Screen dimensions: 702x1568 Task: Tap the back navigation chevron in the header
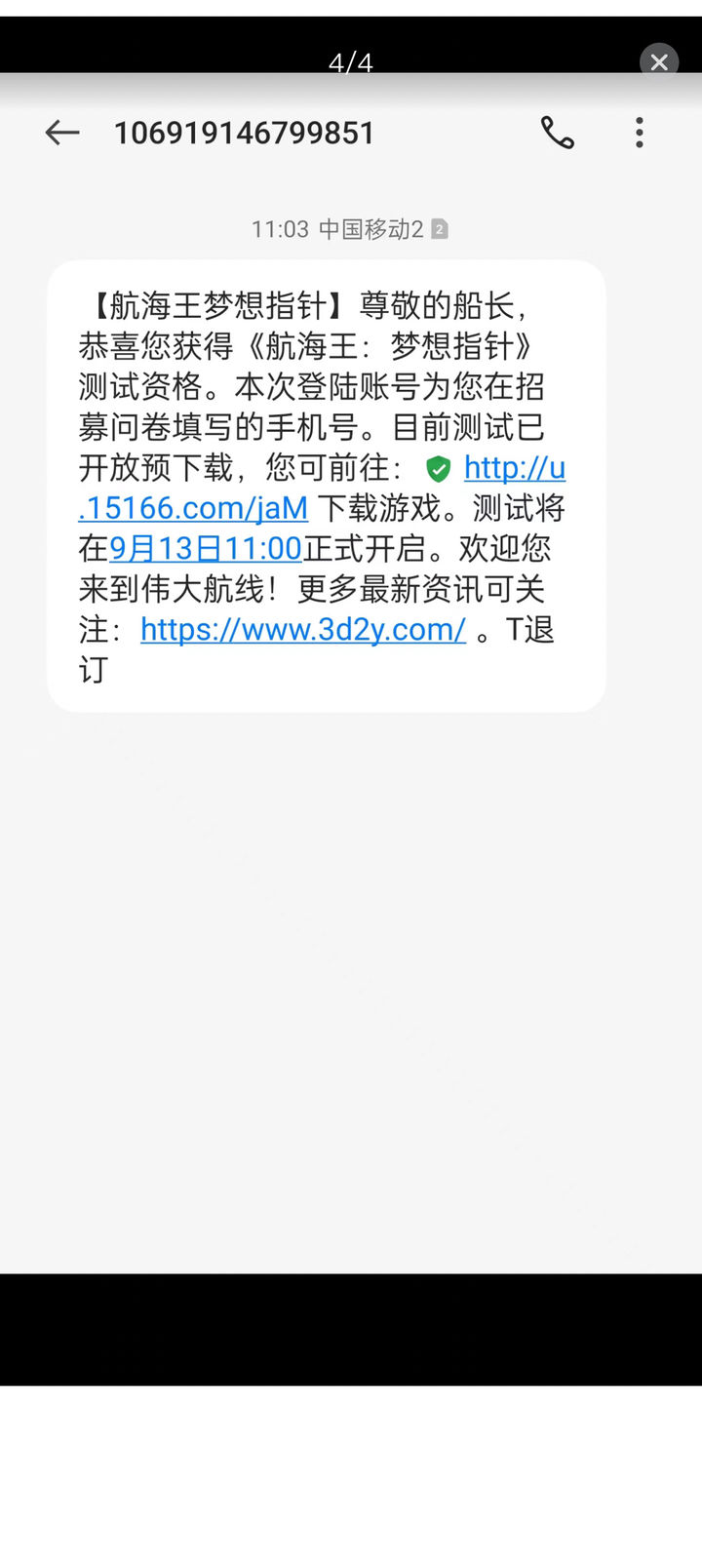coord(61,133)
